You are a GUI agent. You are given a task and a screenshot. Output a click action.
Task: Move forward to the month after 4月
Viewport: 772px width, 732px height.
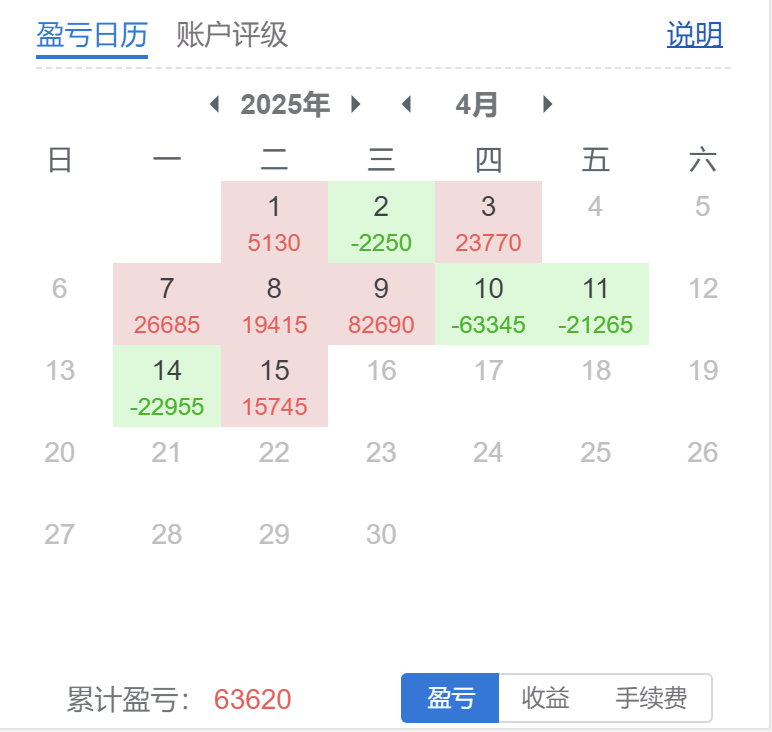coord(547,104)
